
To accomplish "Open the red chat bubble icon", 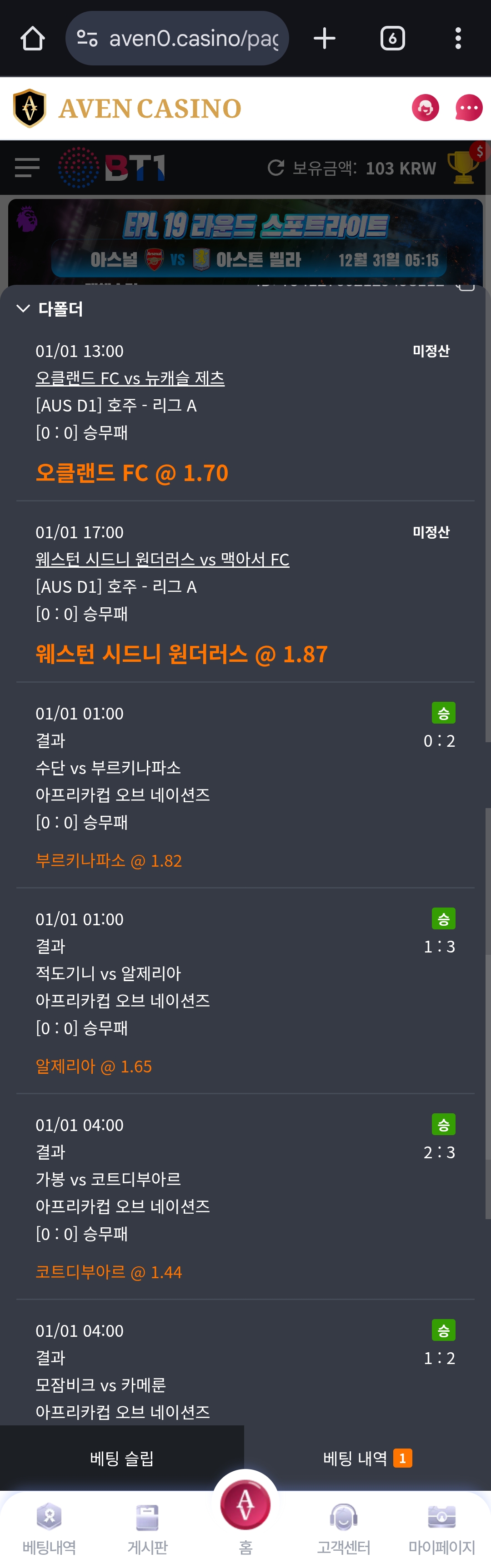I will (x=468, y=109).
